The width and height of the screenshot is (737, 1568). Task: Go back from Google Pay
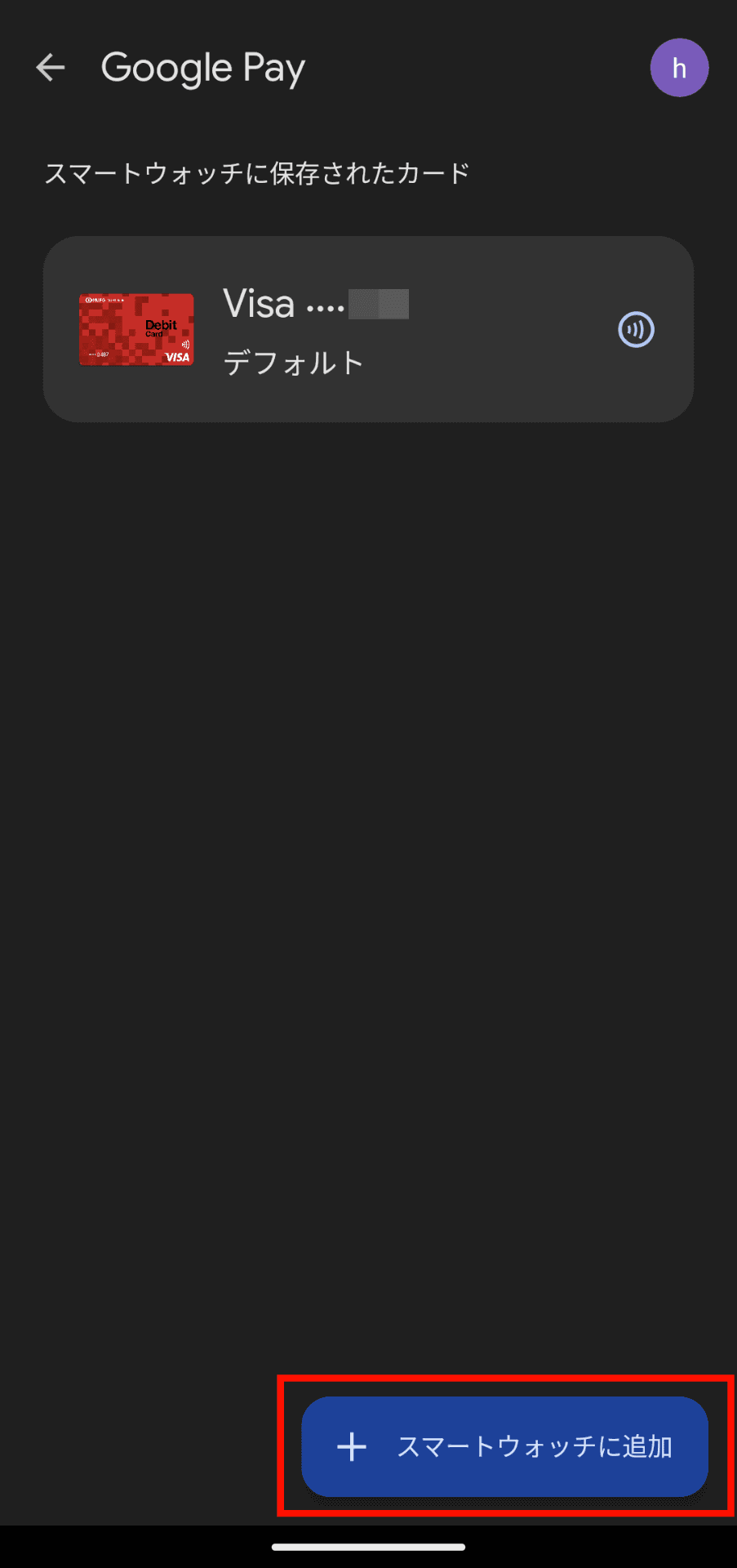click(51, 68)
